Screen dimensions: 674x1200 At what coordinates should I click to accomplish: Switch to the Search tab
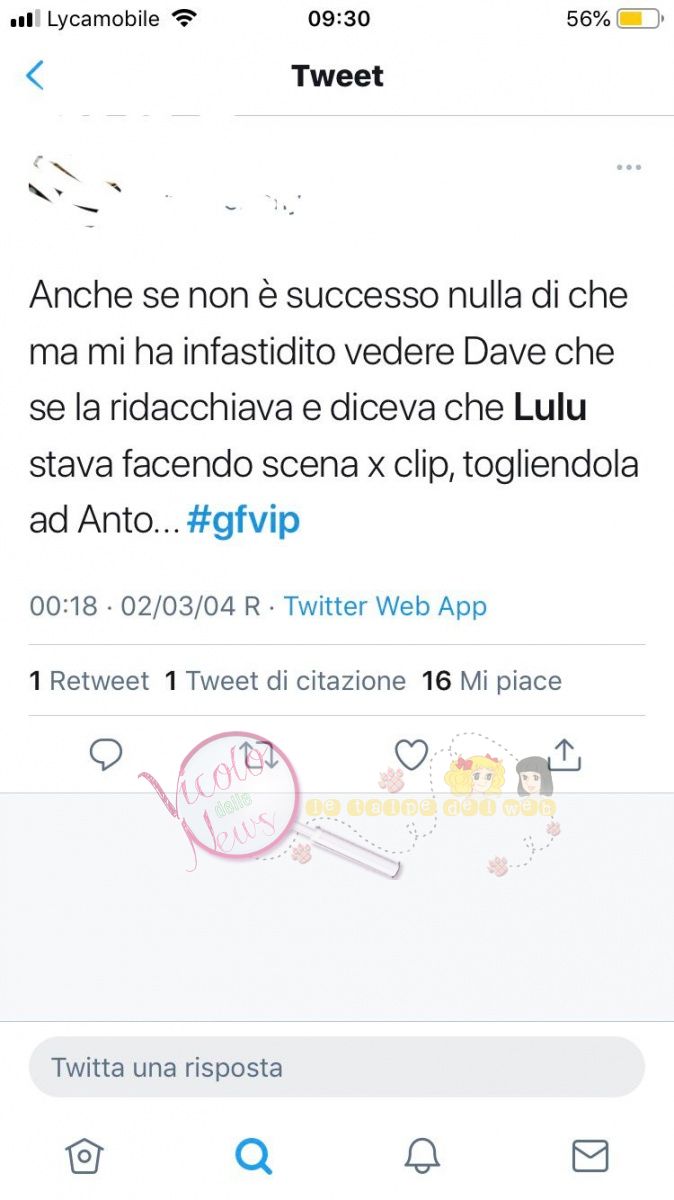click(x=253, y=1156)
